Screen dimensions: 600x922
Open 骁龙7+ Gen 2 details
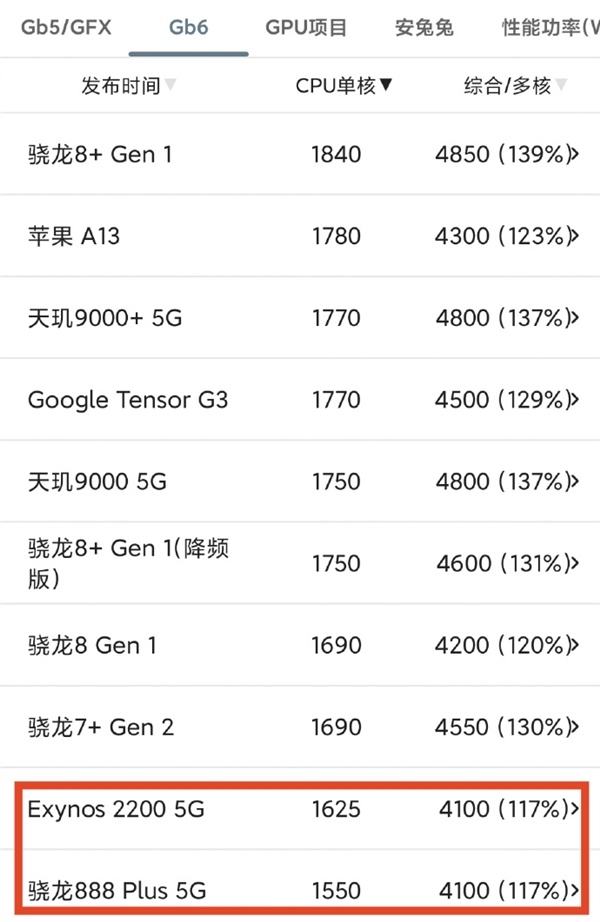pyautogui.click(x=300, y=727)
